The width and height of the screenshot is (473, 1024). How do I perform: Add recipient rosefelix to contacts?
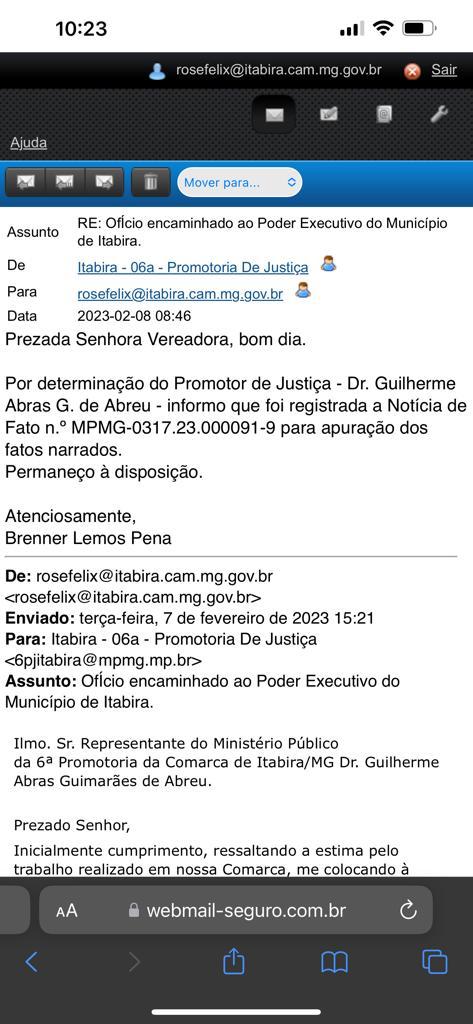pyautogui.click(x=302, y=291)
